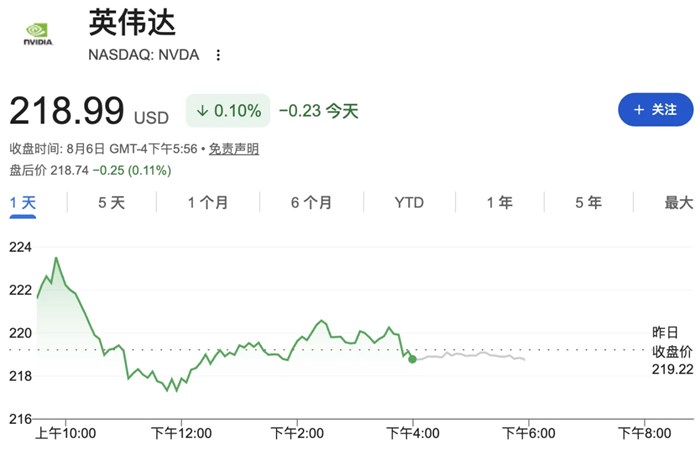
Task: View the 5 年 chart range
Action: point(588,203)
